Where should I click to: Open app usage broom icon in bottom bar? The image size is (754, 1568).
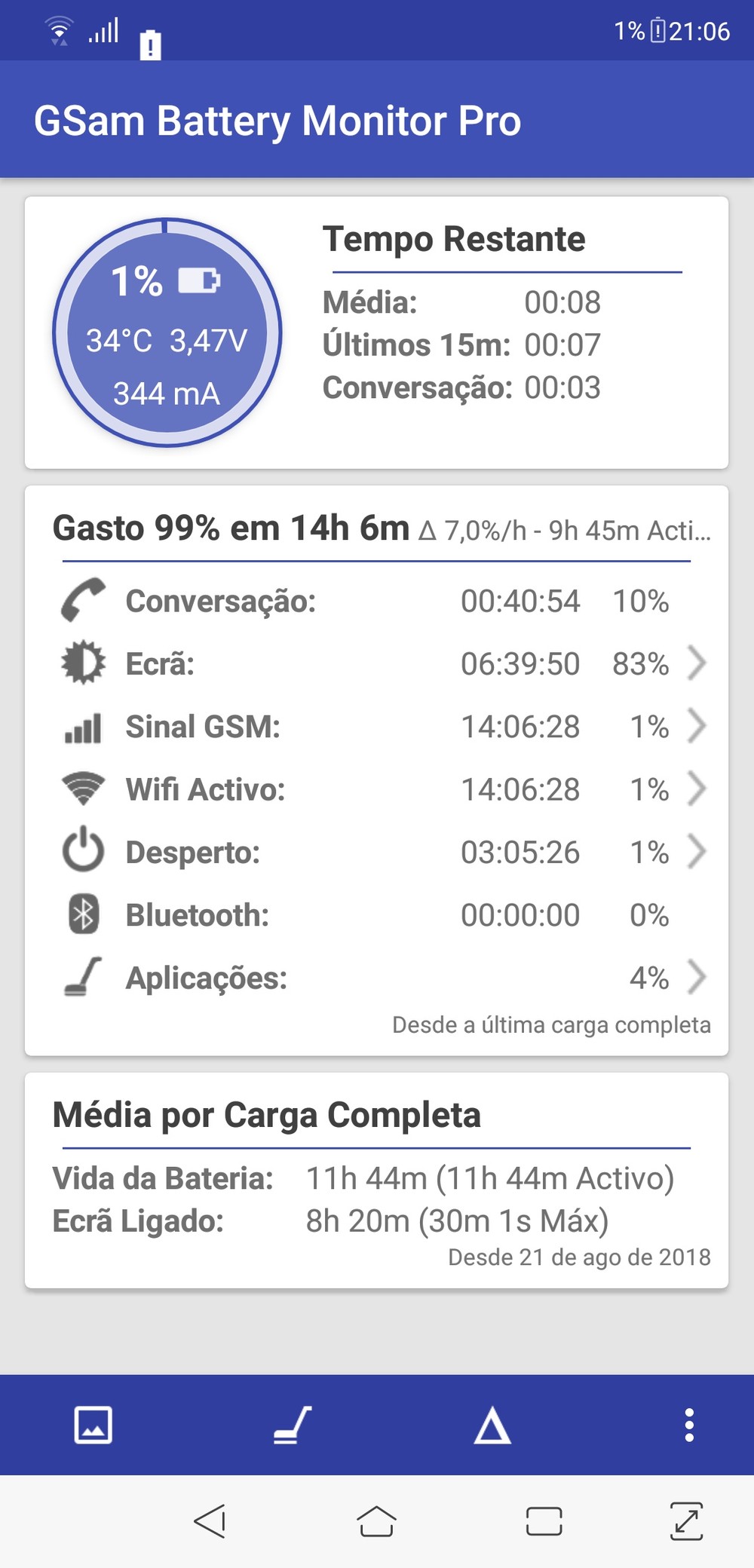(293, 1425)
